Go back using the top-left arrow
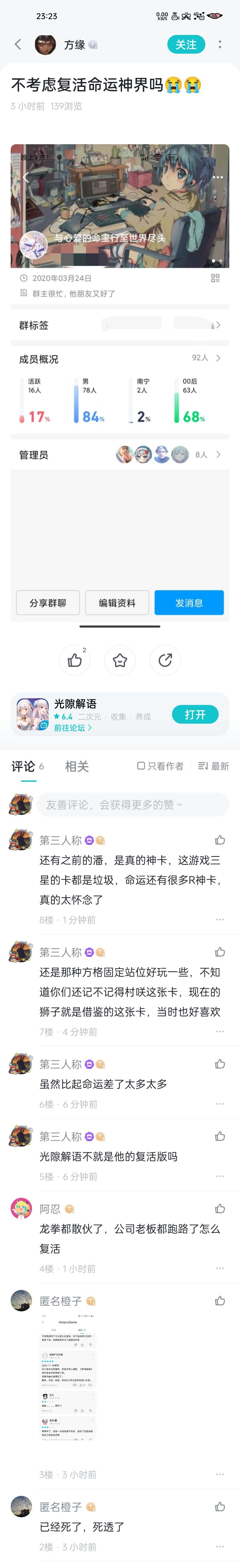 click(x=18, y=44)
